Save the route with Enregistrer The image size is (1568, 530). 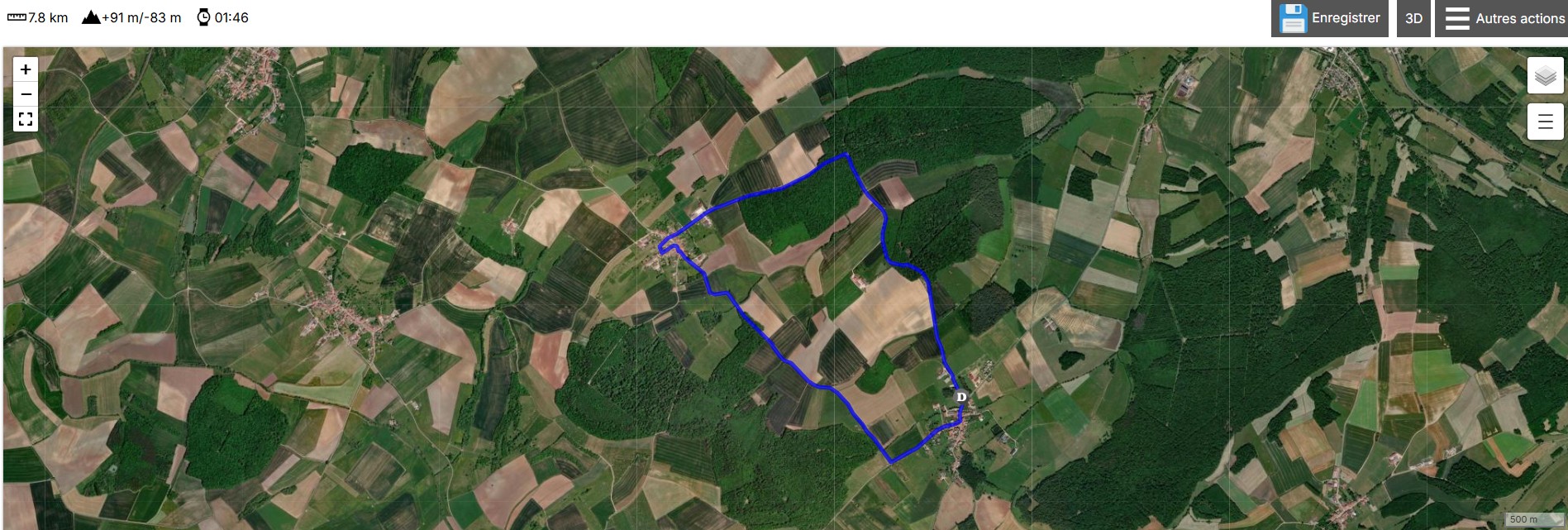1329,18
